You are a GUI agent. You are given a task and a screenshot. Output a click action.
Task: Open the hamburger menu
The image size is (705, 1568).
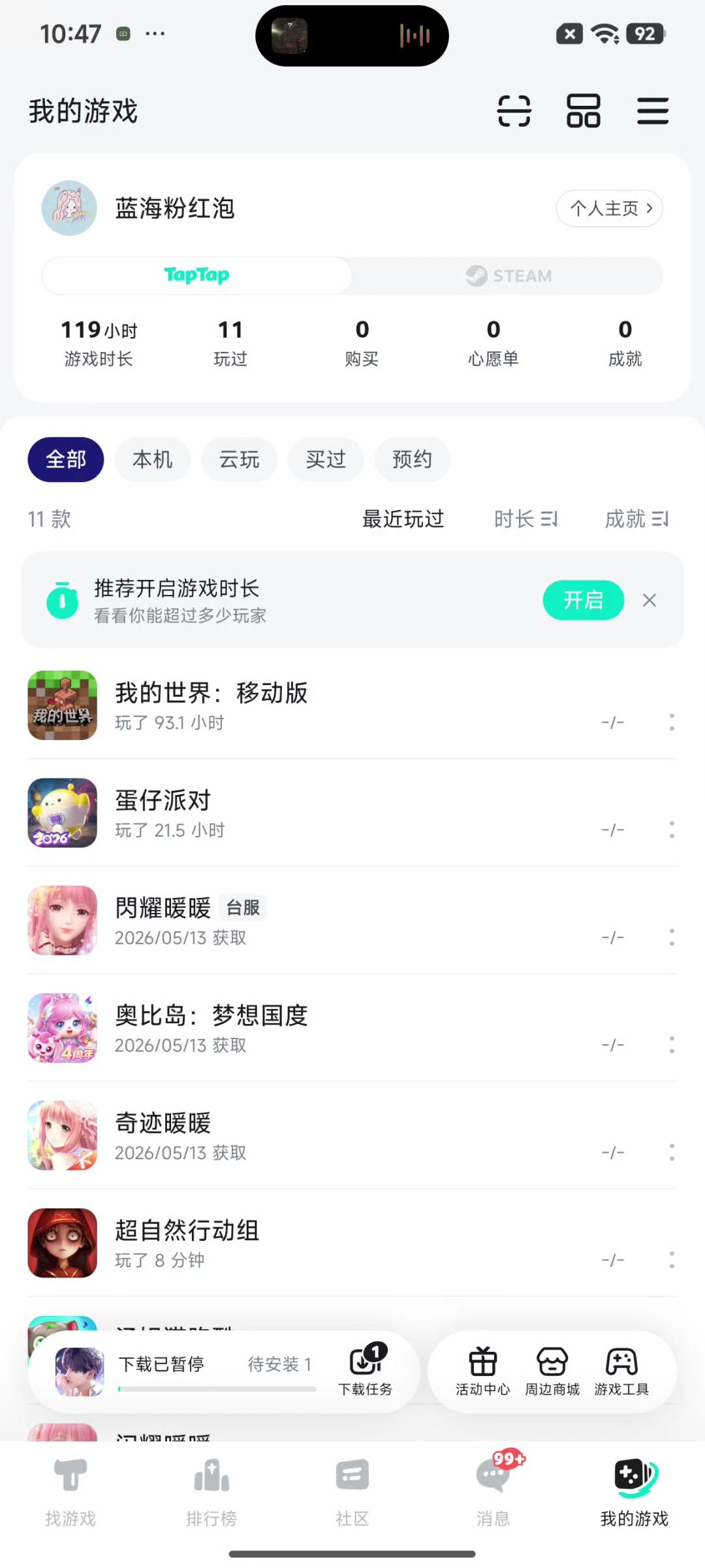653,110
